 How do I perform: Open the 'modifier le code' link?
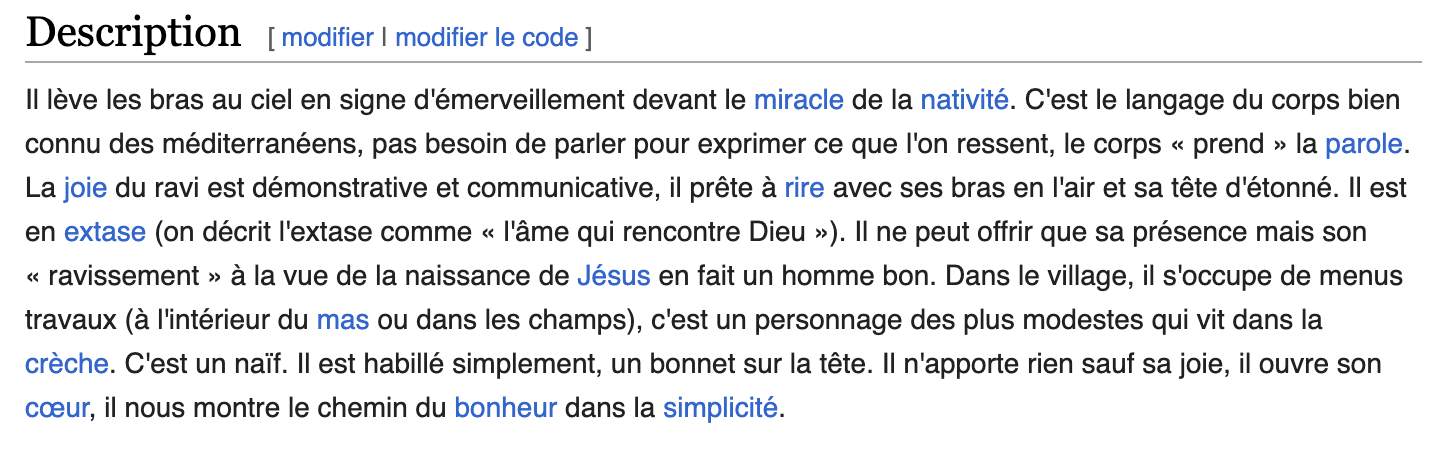click(x=486, y=38)
